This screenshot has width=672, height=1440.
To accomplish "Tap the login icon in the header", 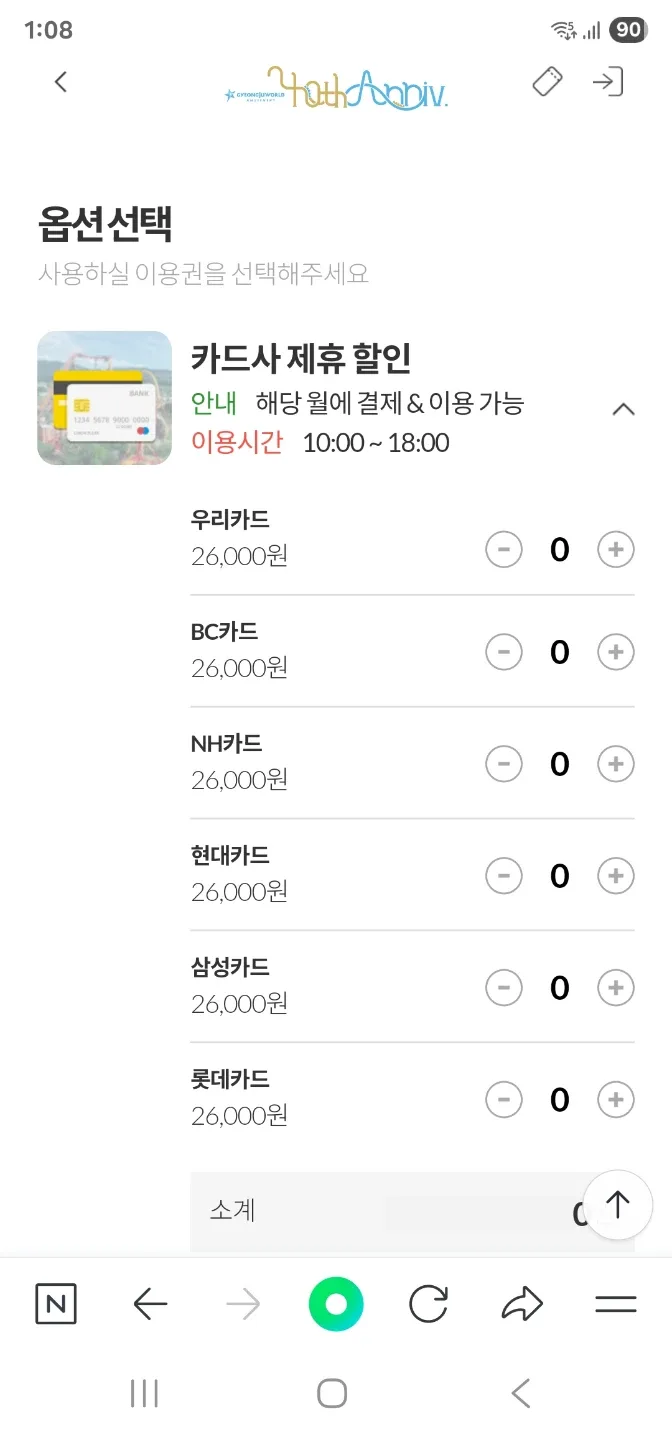I will pyautogui.click(x=607, y=82).
